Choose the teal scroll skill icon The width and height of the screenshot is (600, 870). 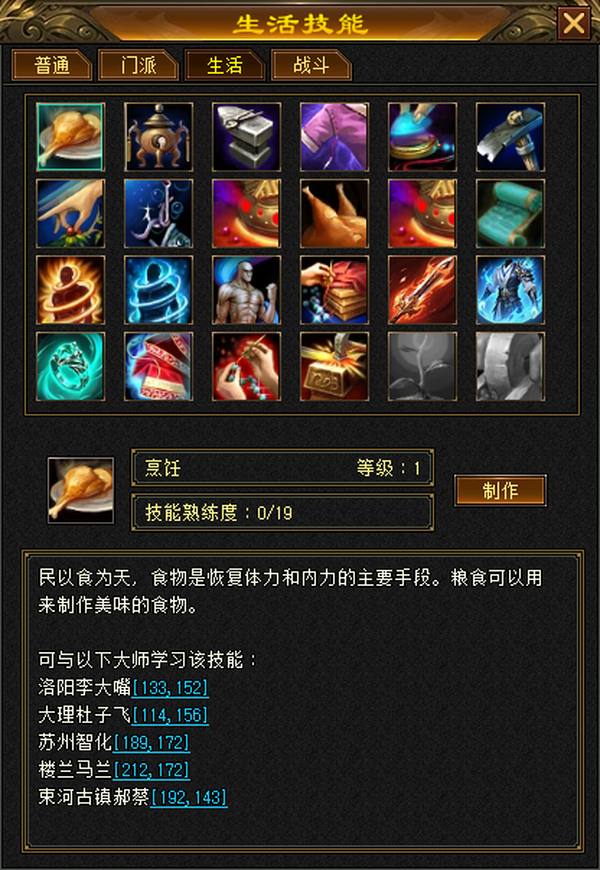[510, 213]
